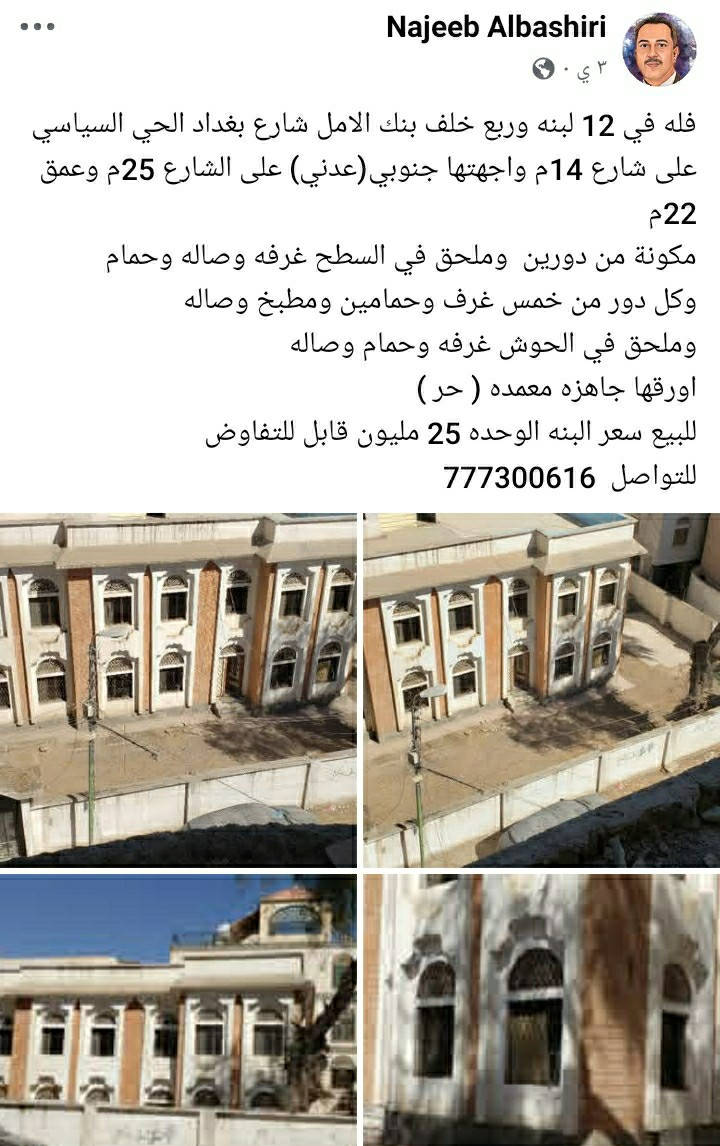Open Najeeb Albashiri's profile picture
720x1146 pixels.
pyautogui.click(x=659, y=49)
